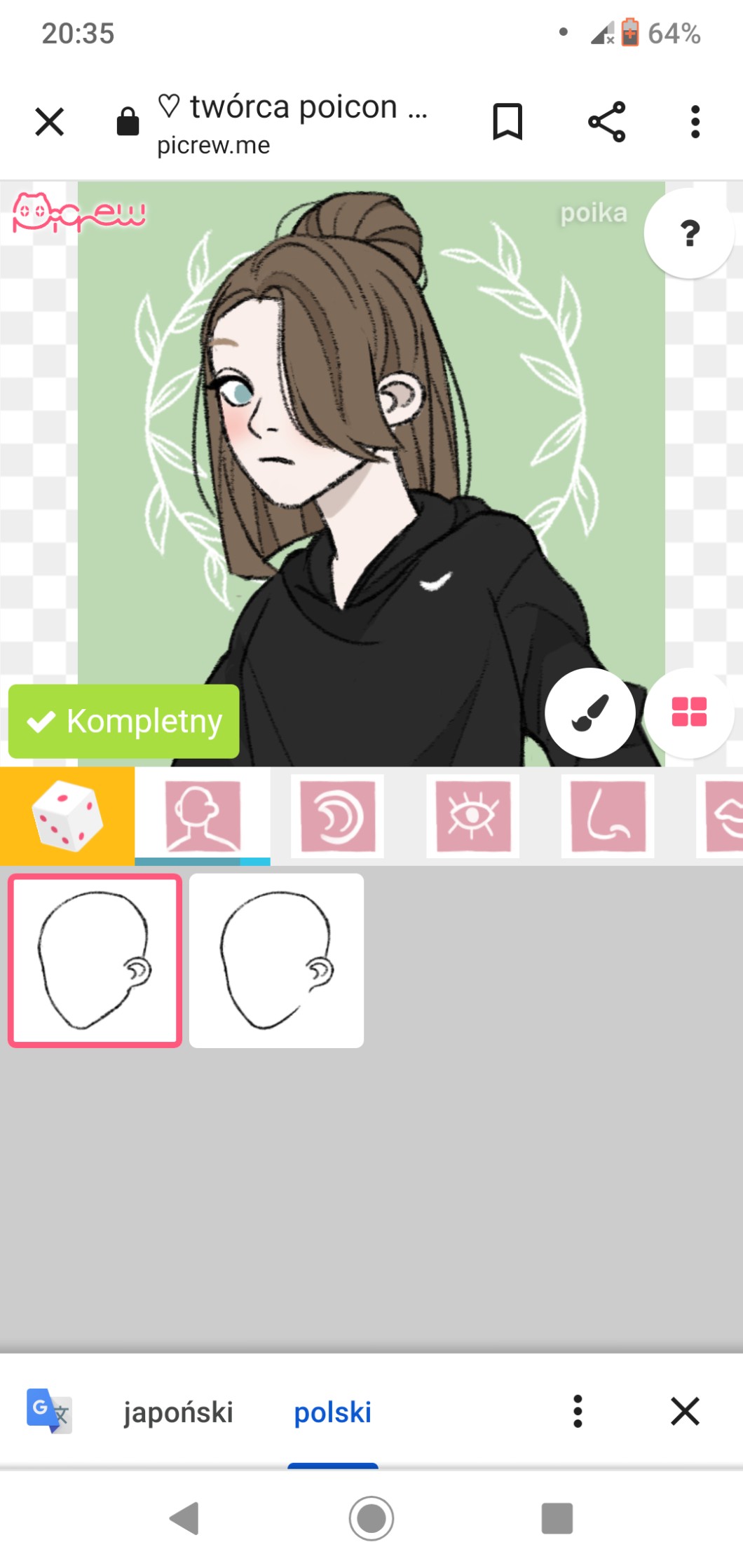Image resolution: width=743 pixels, height=1568 pixels.
Task: Go back with system back button
Action: pos(185,1518)
